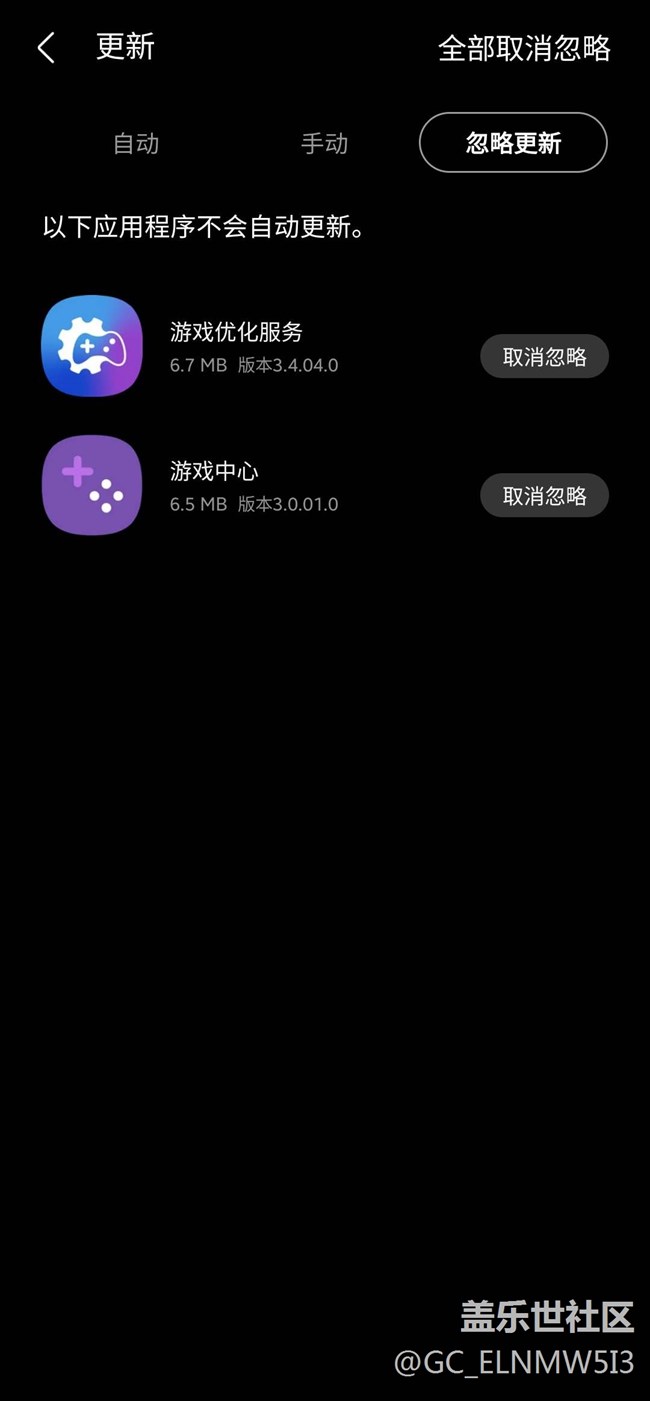650x1401 pixels.
Task: Go back using the top-left arrow
Action: coord(46,47)
